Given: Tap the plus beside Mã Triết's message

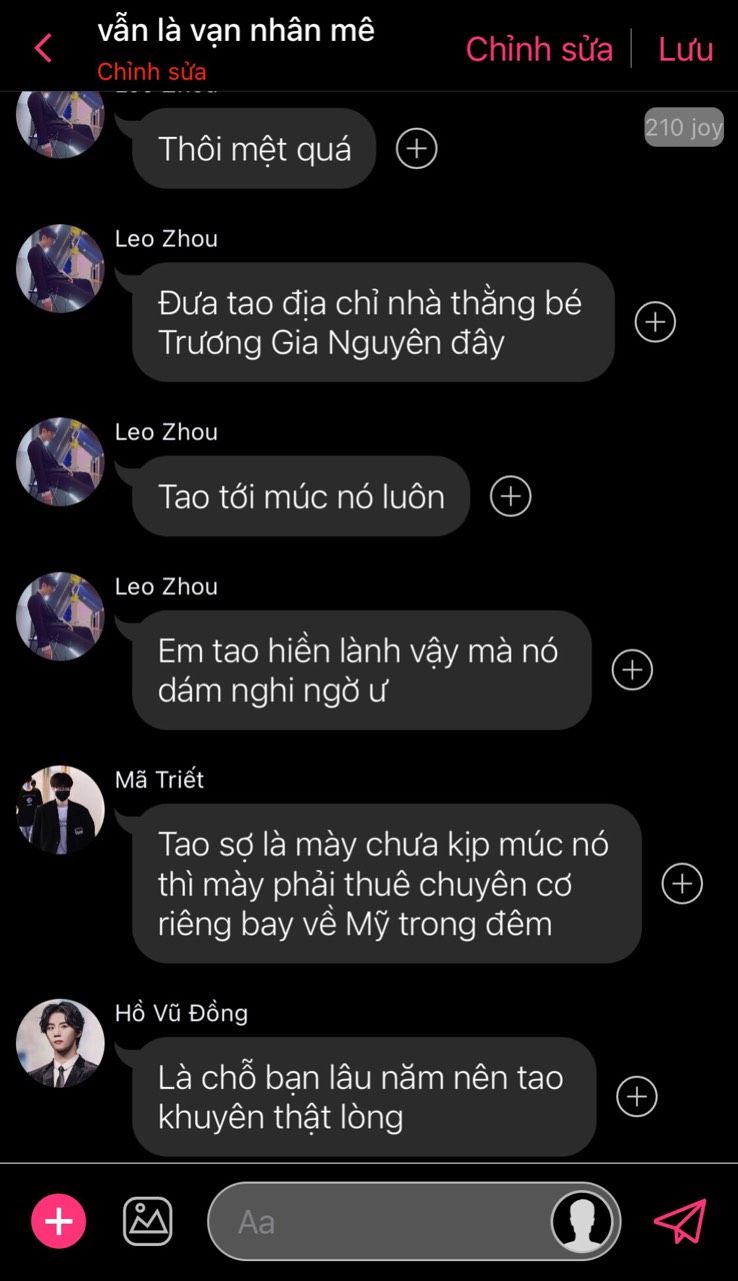Looking at the screenshot, I should [x=683, y=884].
